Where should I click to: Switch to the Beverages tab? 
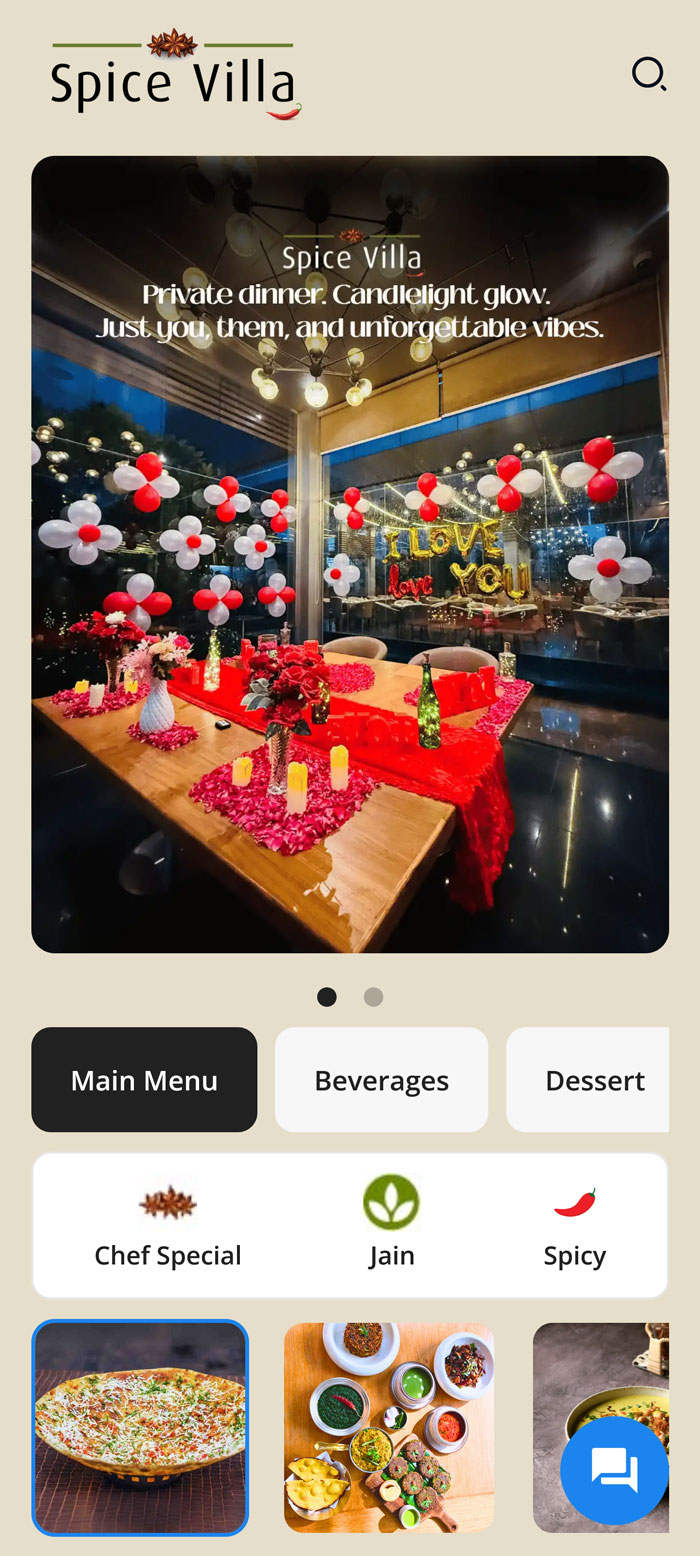point(381,1080)
